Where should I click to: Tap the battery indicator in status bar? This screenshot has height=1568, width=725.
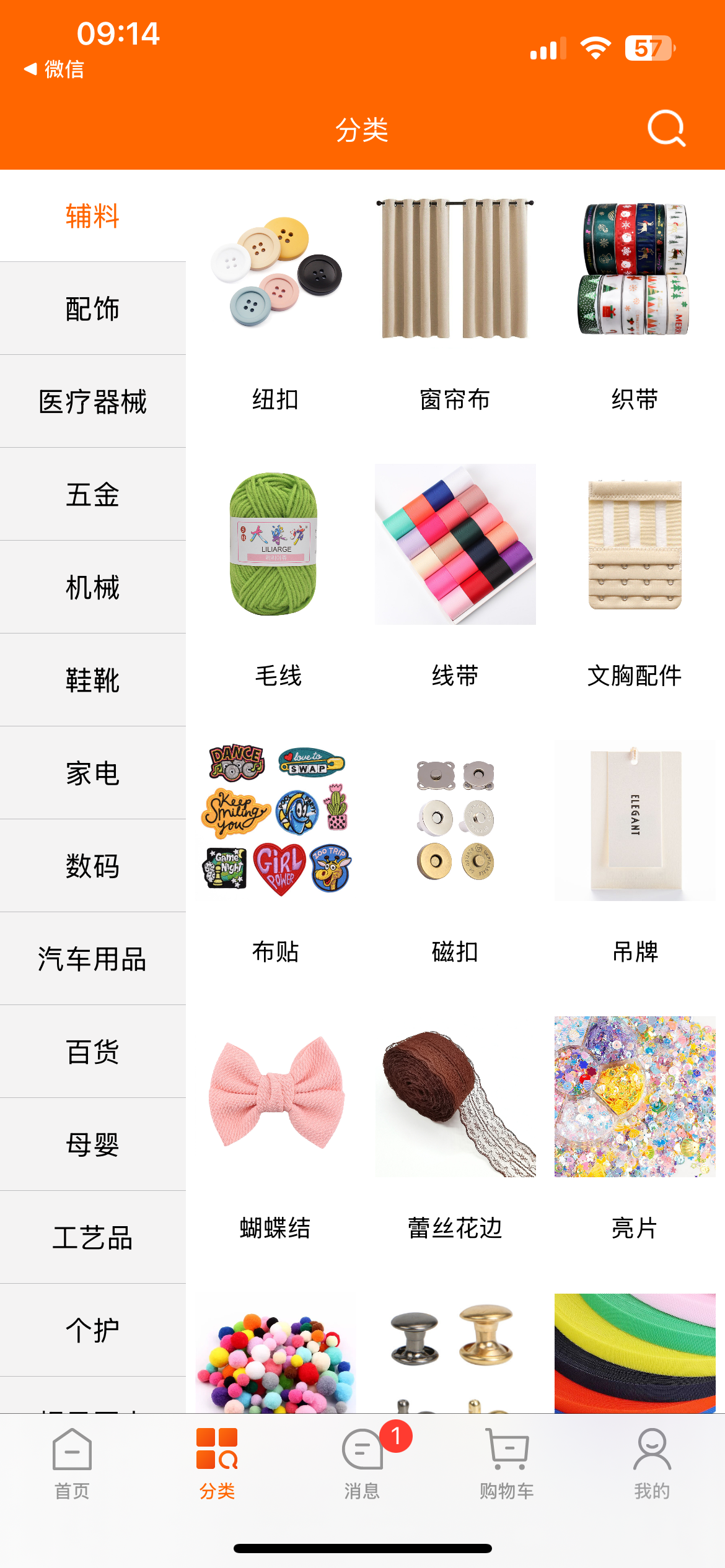coord(647,46)
